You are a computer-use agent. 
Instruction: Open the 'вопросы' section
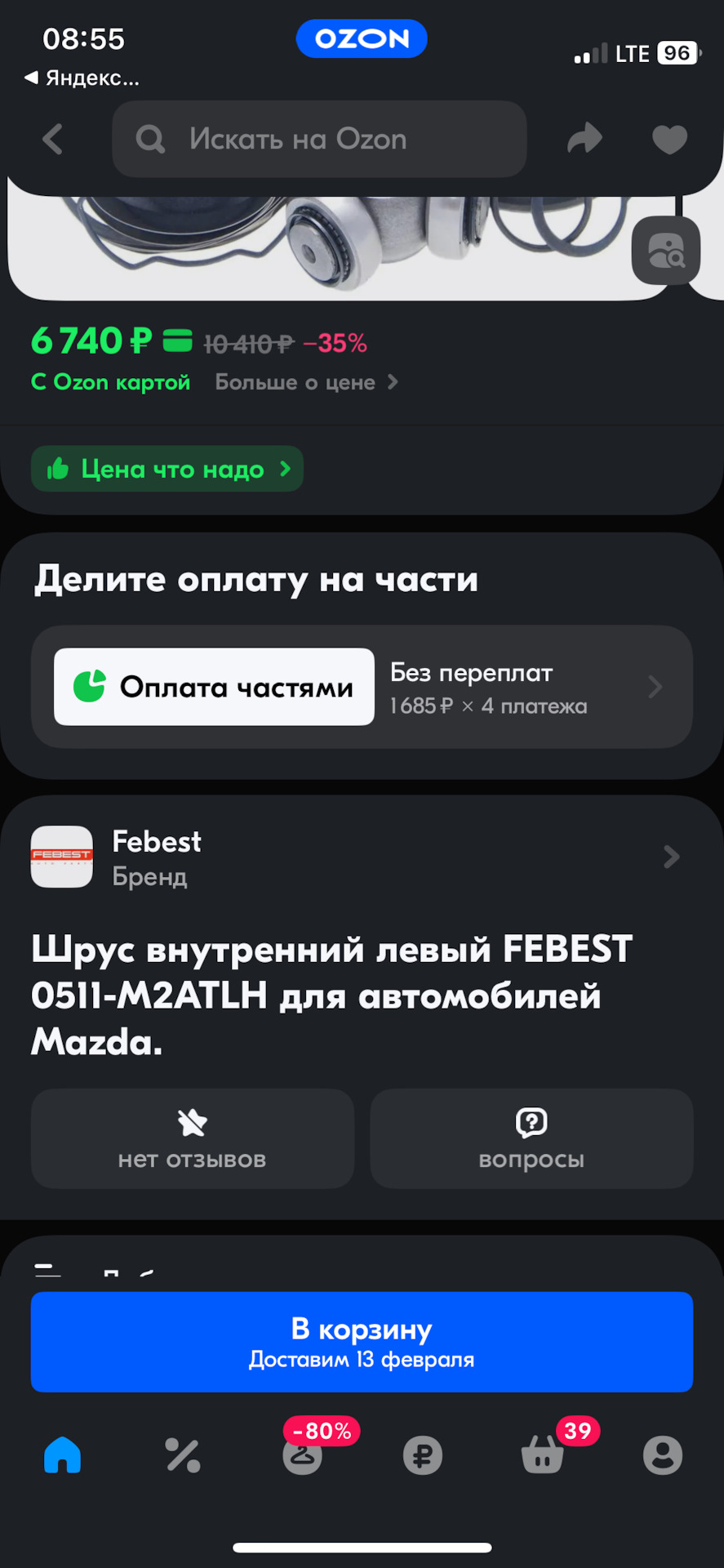point(531,1138)
